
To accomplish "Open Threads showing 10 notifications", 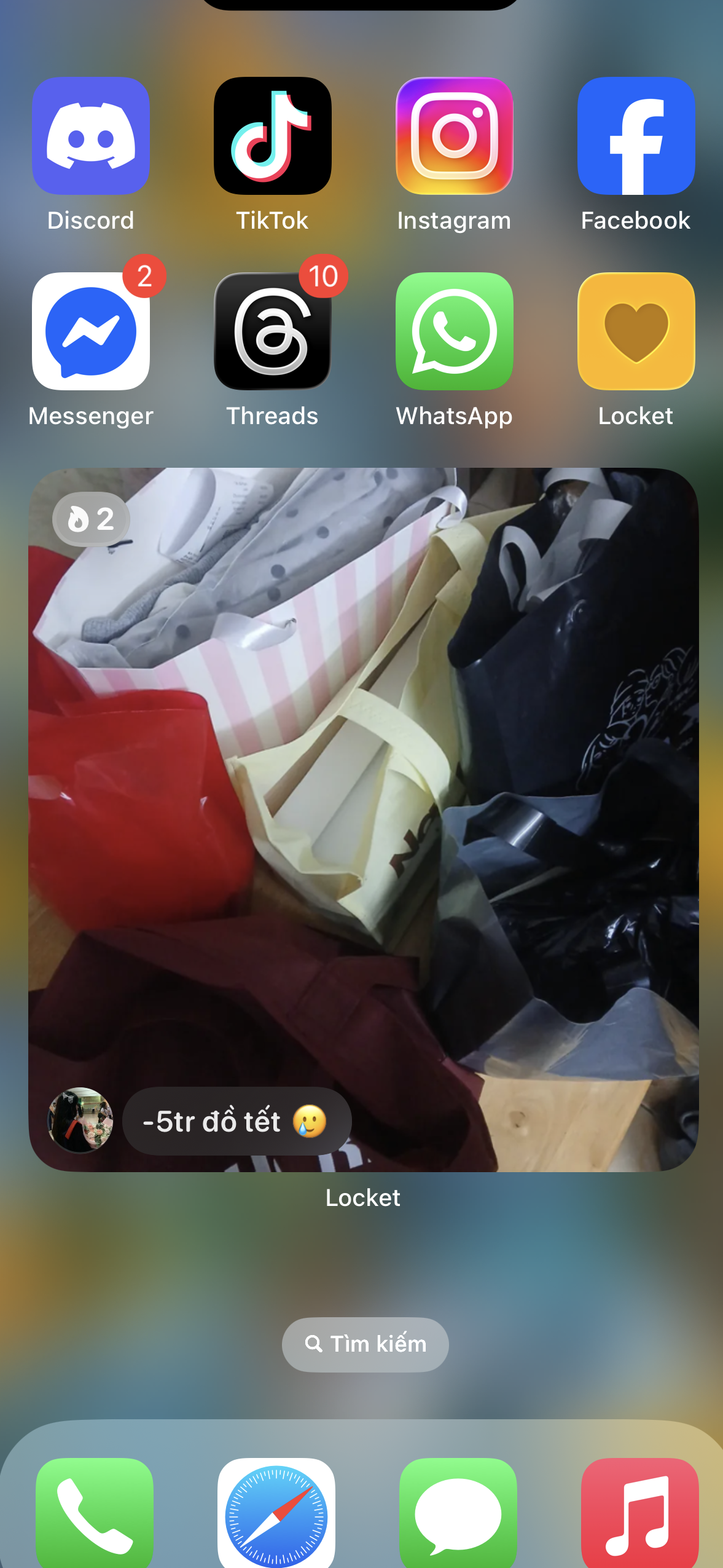I will [x=272, y=331].
